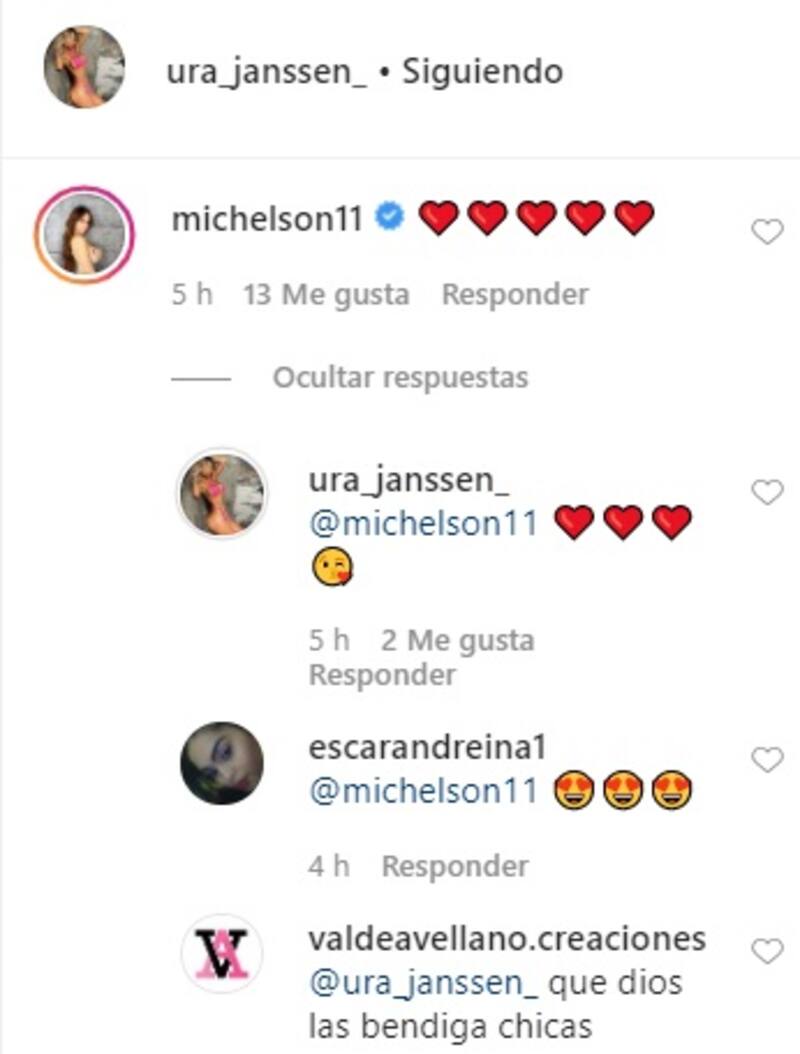Open ura_janssen_ avatar in the header

(x=84, y=67)
